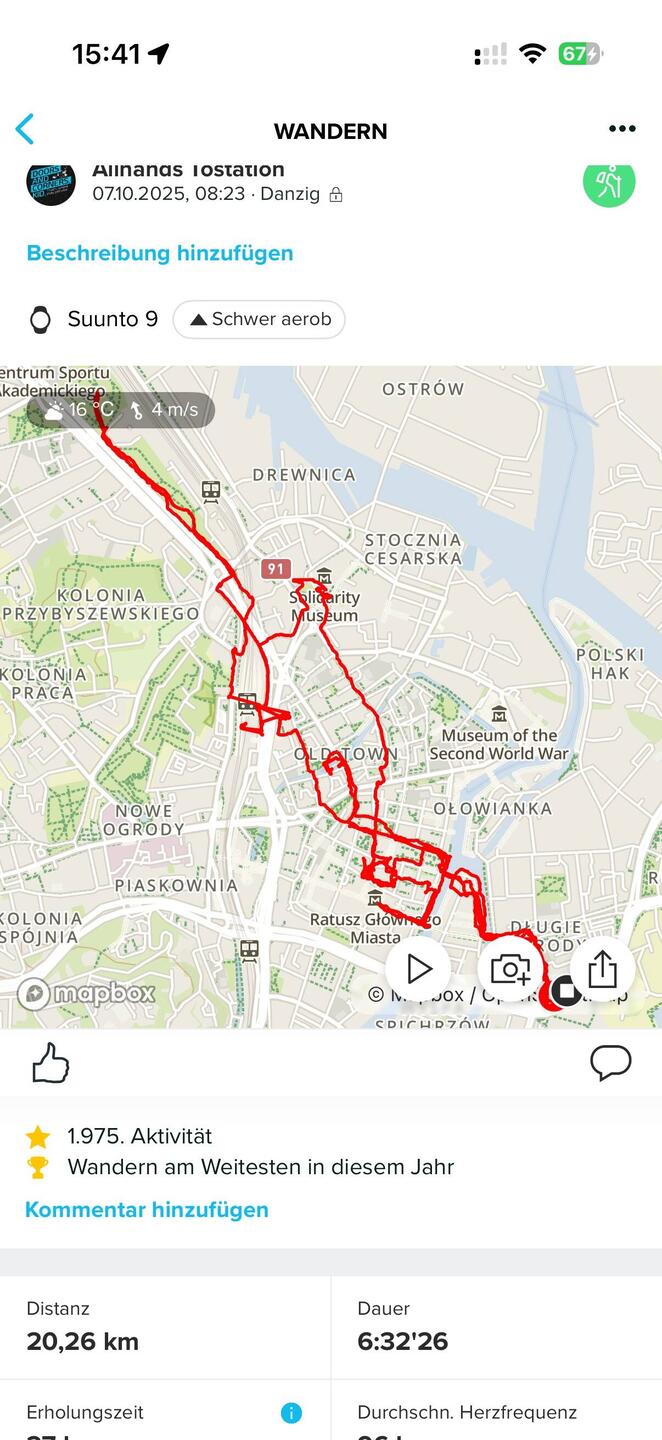
Task: Open the profile picture avatar
Action: (51, 182)
